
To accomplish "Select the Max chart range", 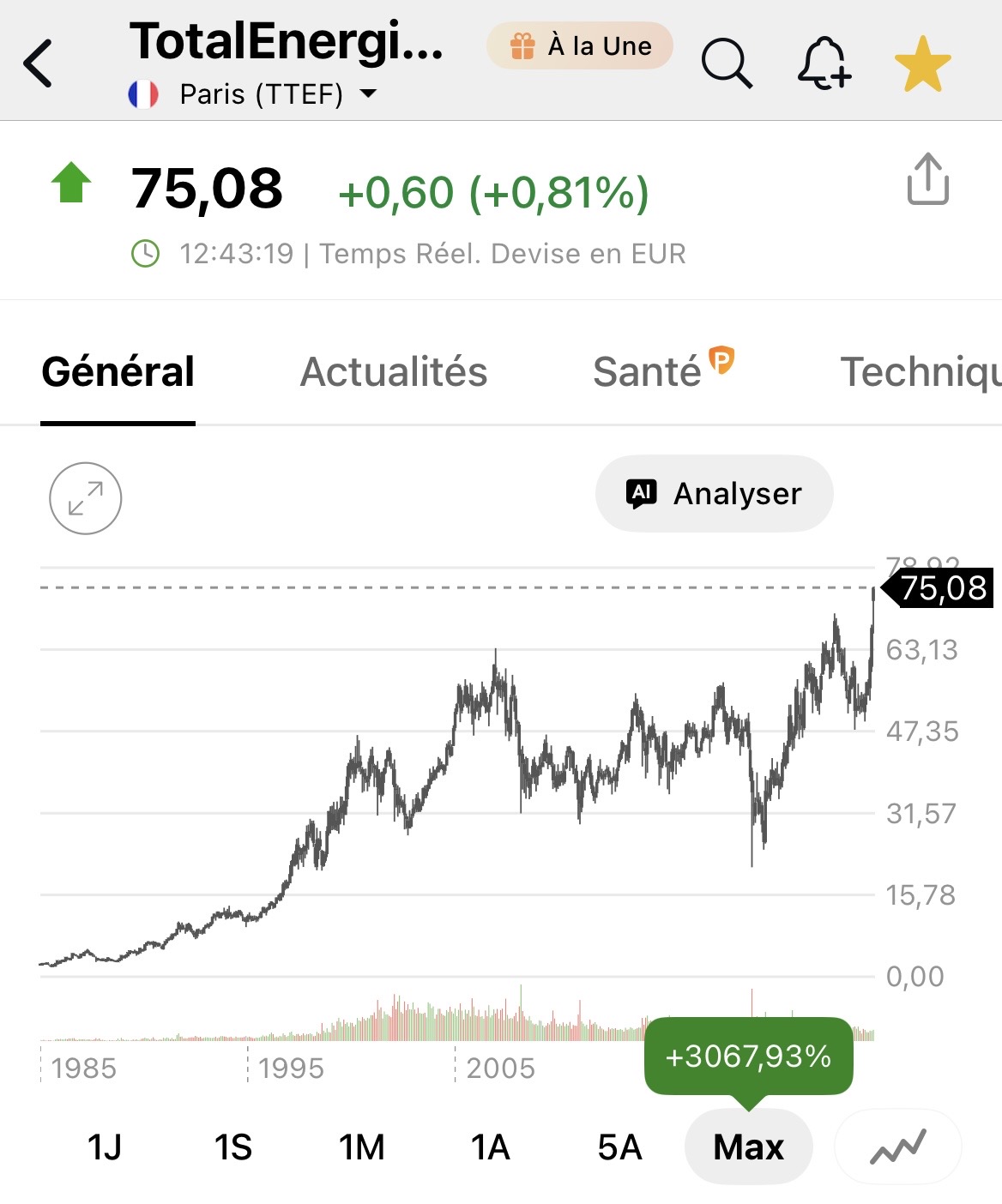I will pyautogui.click(x=748, y=1147).
